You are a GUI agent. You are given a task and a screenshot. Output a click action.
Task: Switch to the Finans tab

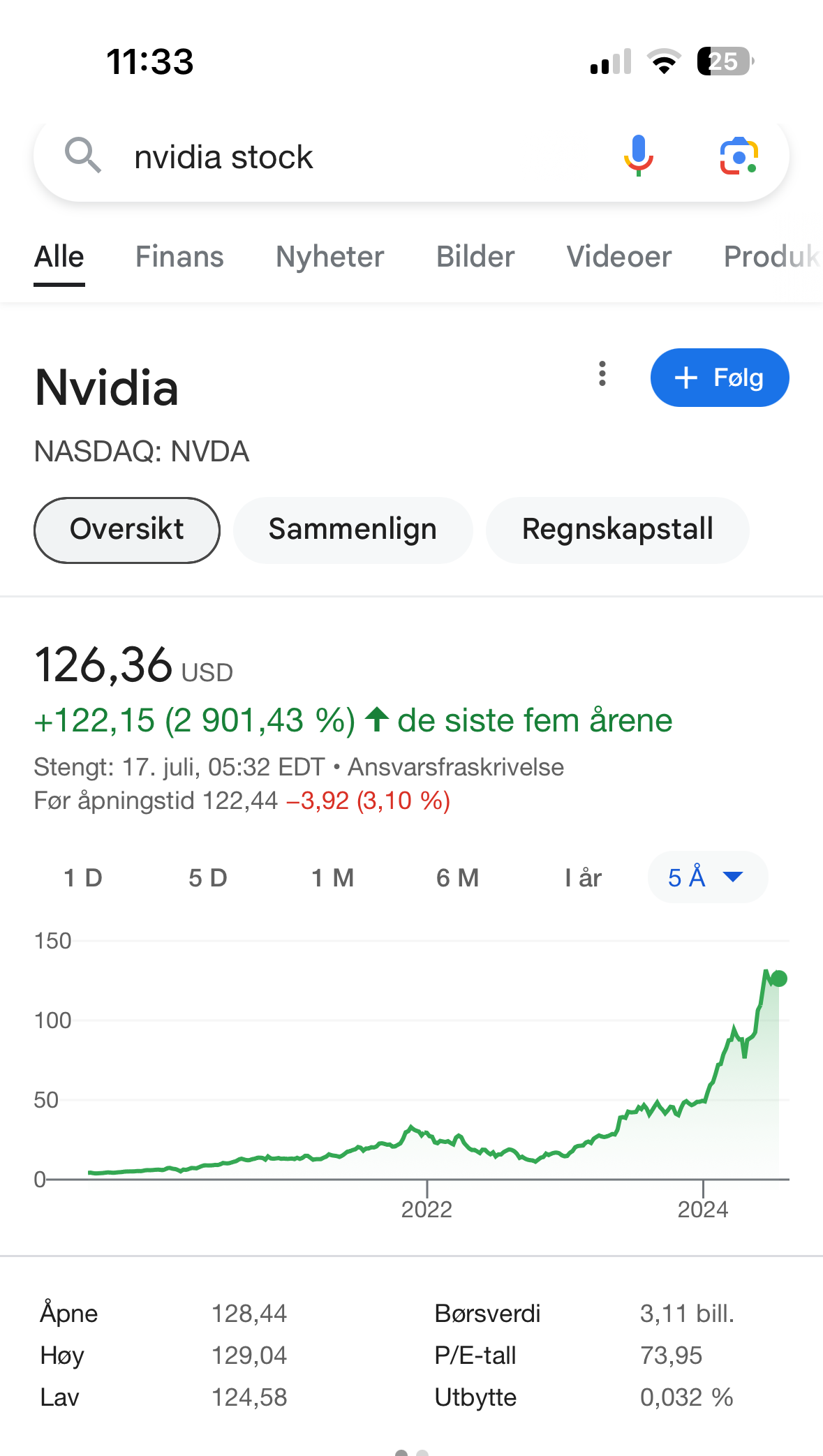coord(179,257)
